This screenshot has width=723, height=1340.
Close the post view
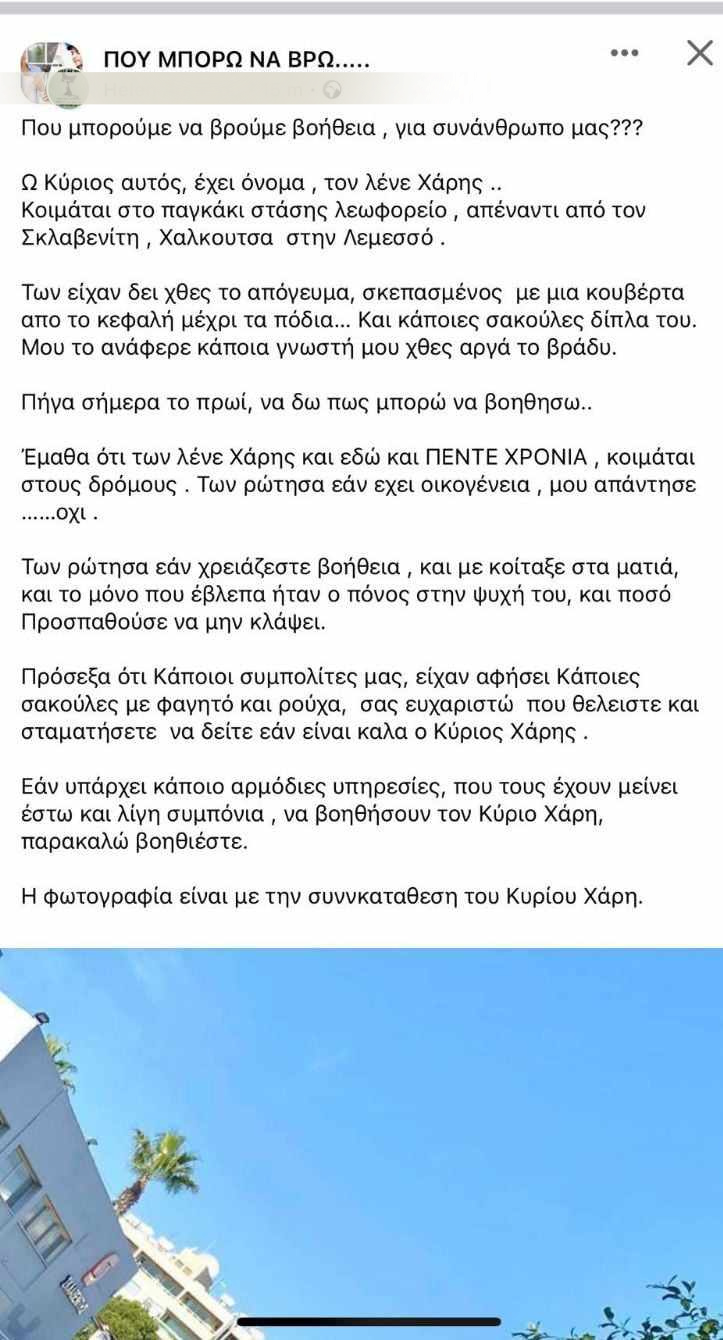click(699, 52)
